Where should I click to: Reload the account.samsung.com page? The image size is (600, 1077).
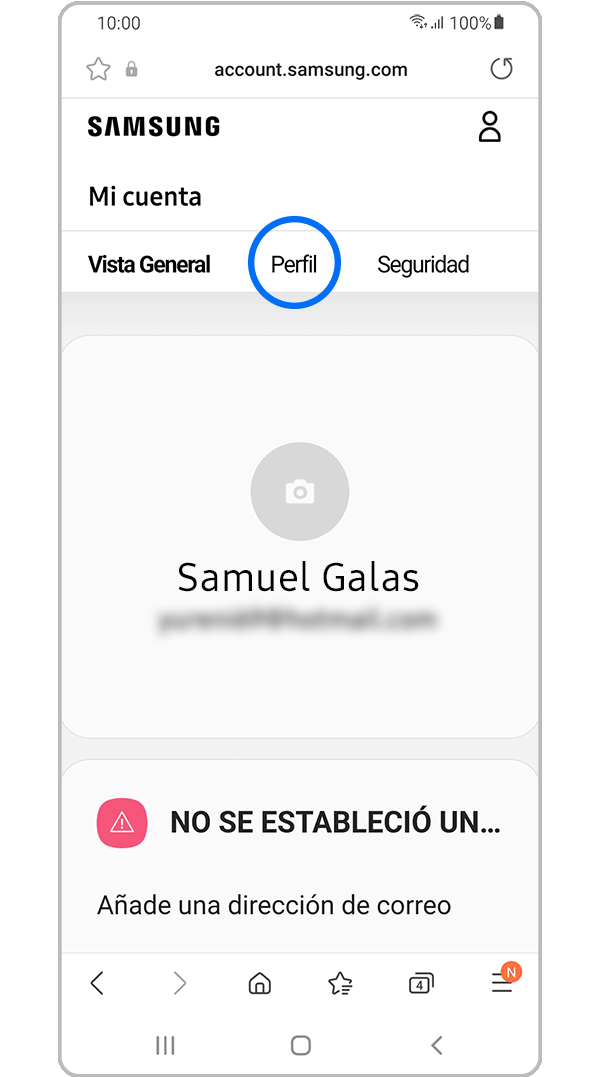pyautogui.click(x=501, y=70)
